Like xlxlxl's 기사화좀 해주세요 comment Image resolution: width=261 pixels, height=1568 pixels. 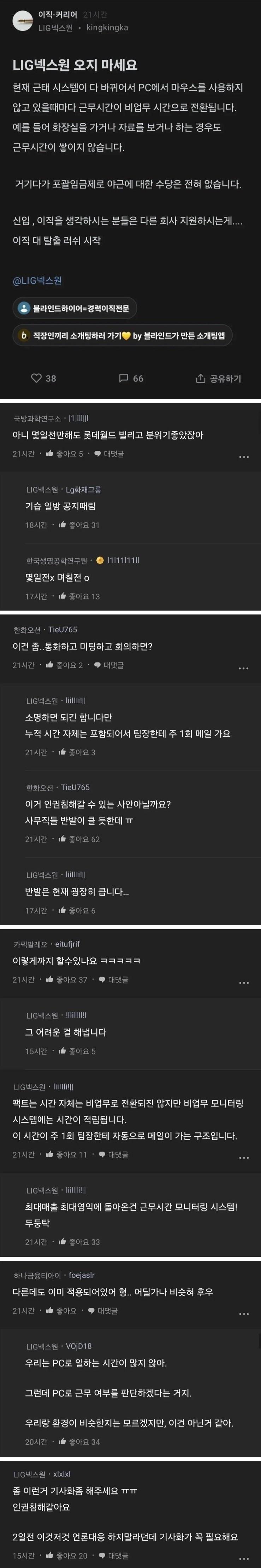(66, 1555)
